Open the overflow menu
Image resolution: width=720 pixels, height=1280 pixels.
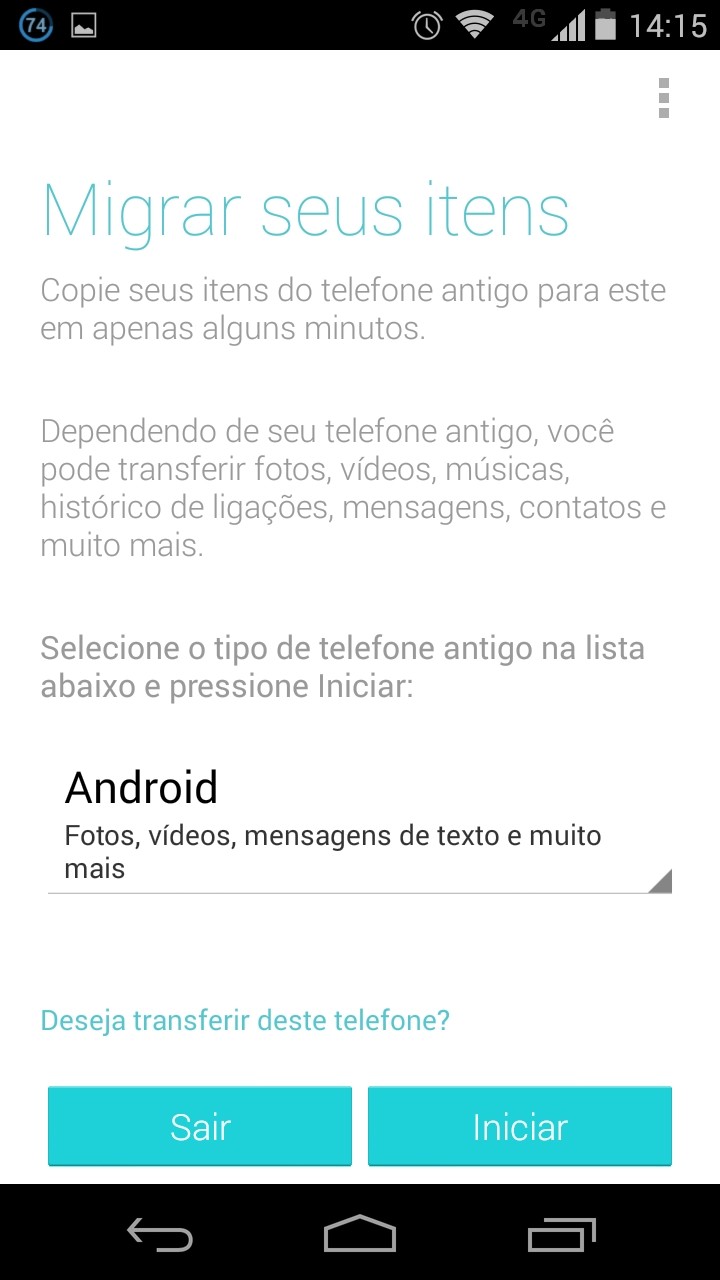(x=664, y=98)
